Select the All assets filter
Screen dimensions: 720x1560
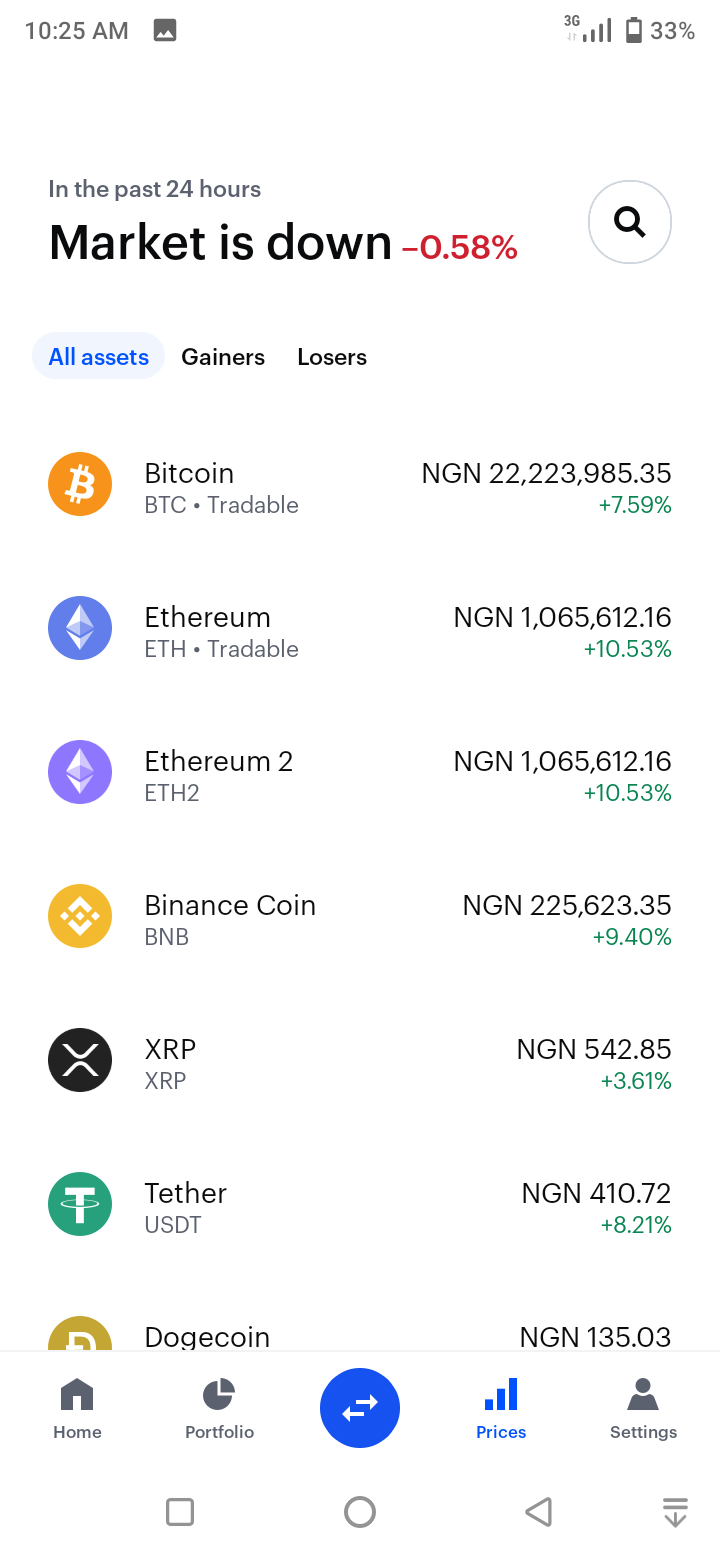99,357
